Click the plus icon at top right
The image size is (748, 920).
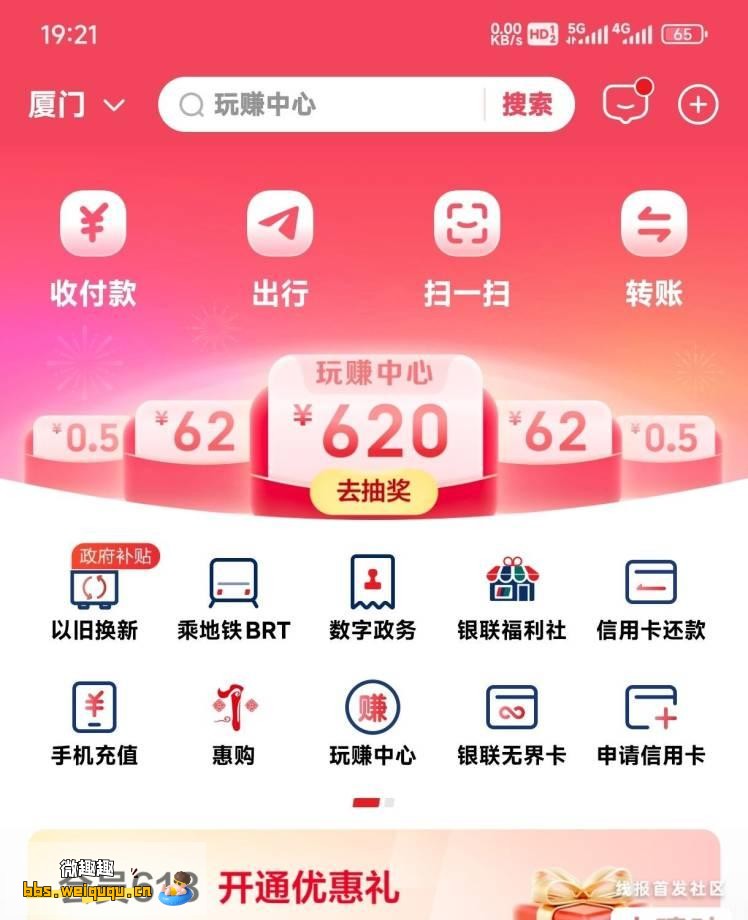pos(698,103)
